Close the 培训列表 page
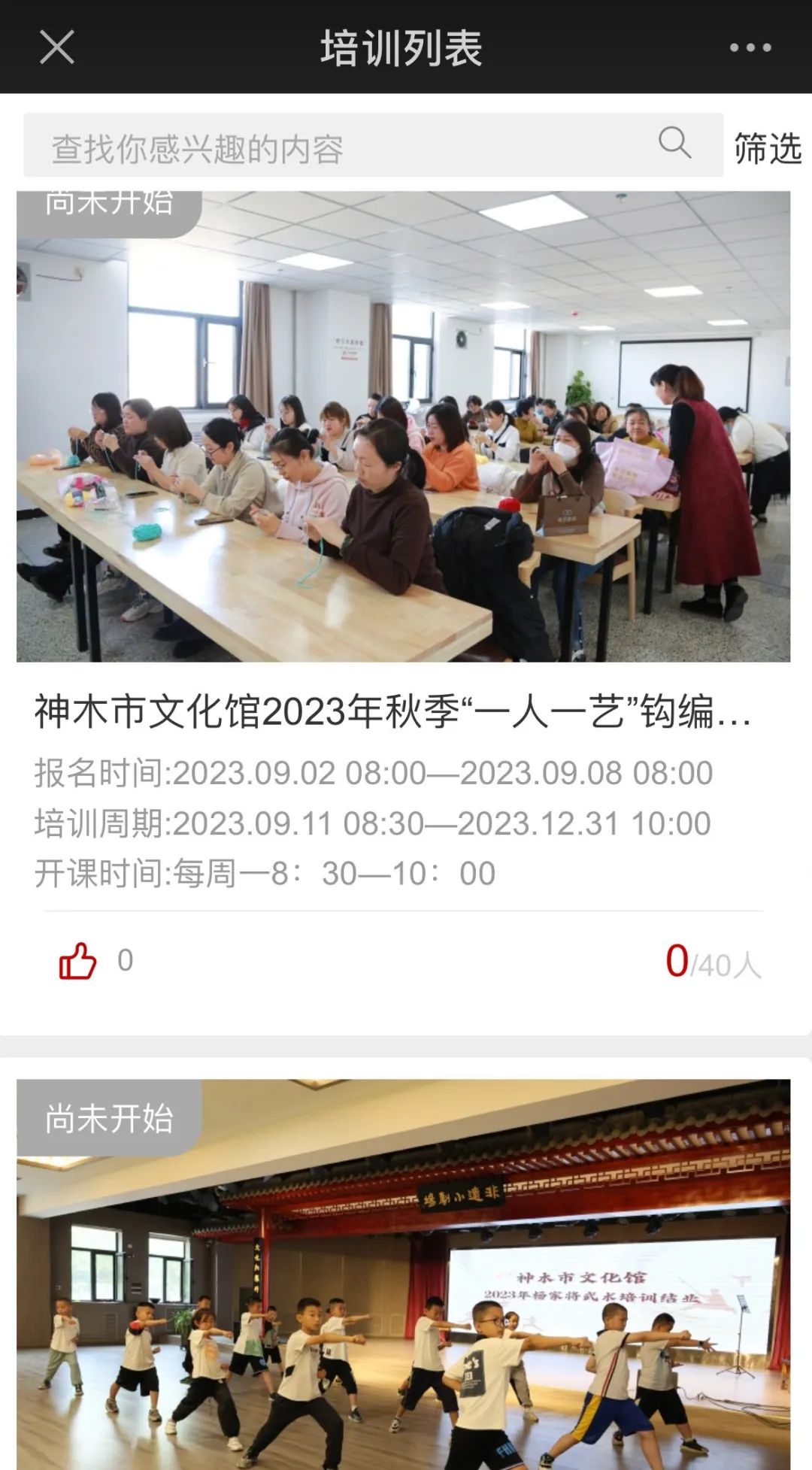 click(56, 47)
